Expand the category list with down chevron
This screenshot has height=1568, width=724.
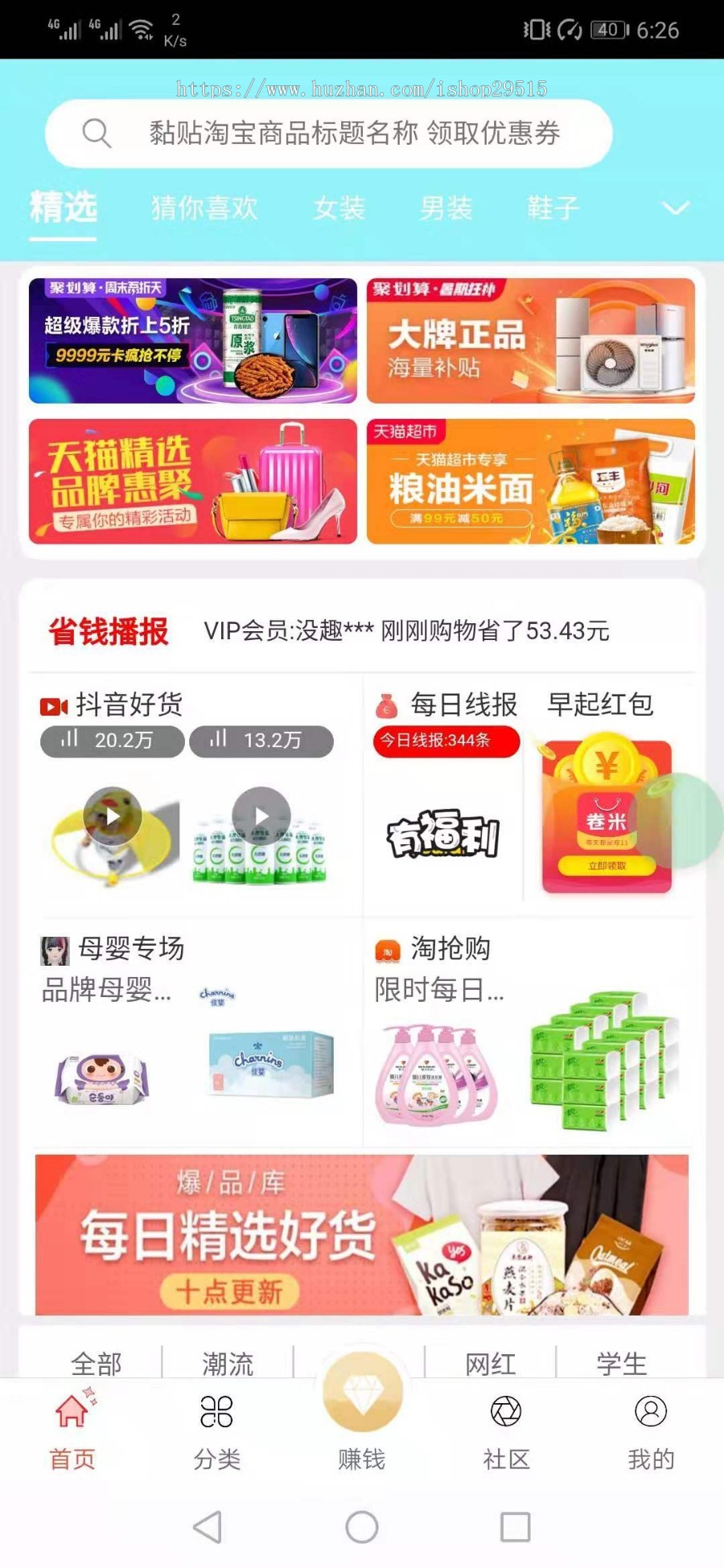click(x=676, y=207)
